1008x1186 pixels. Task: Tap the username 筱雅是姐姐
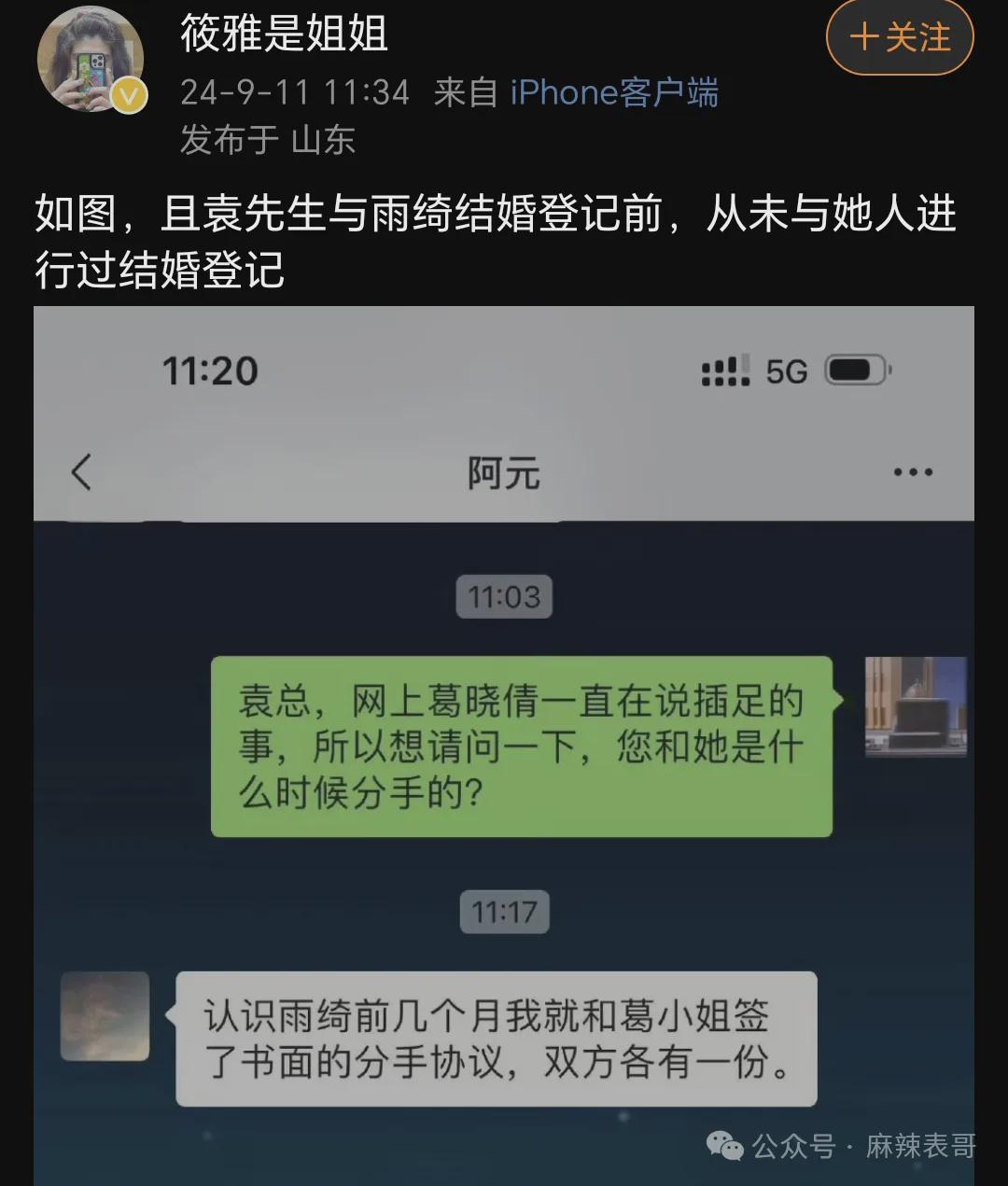click(284, 35)
